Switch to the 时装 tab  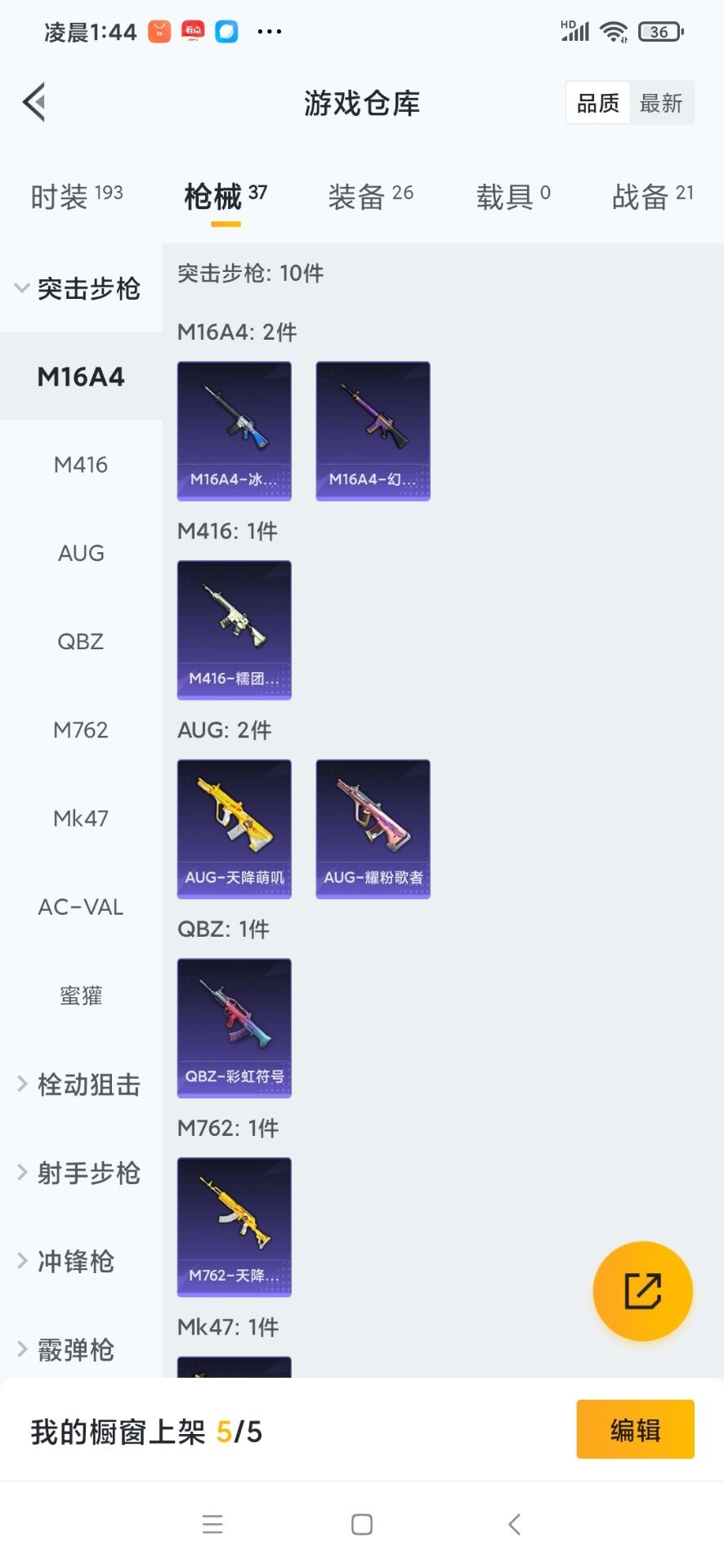(x=76, y=196)
